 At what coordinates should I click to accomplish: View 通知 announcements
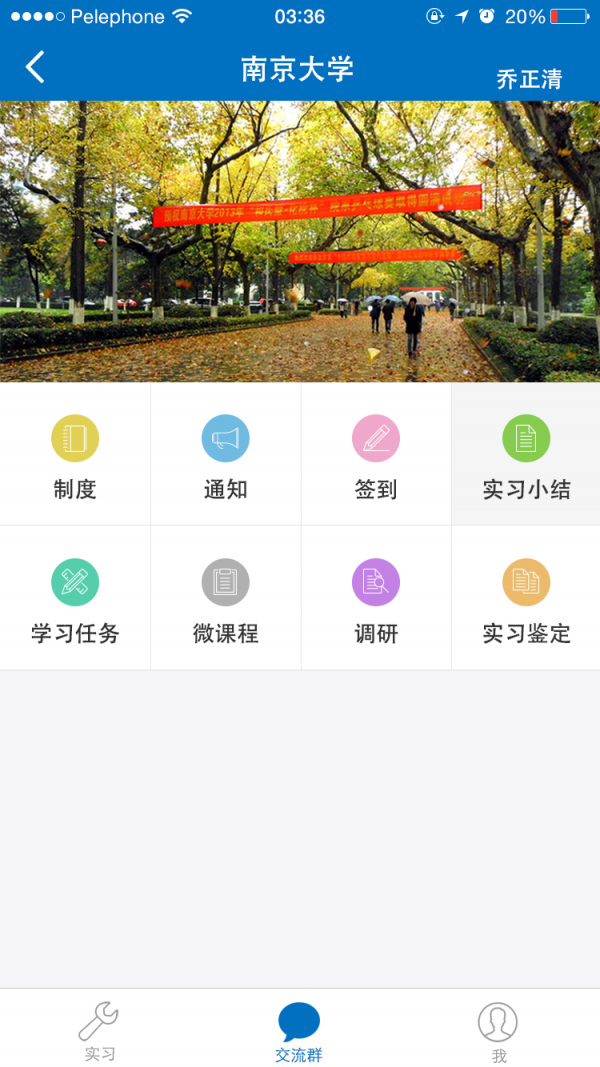tap(225, 456)
